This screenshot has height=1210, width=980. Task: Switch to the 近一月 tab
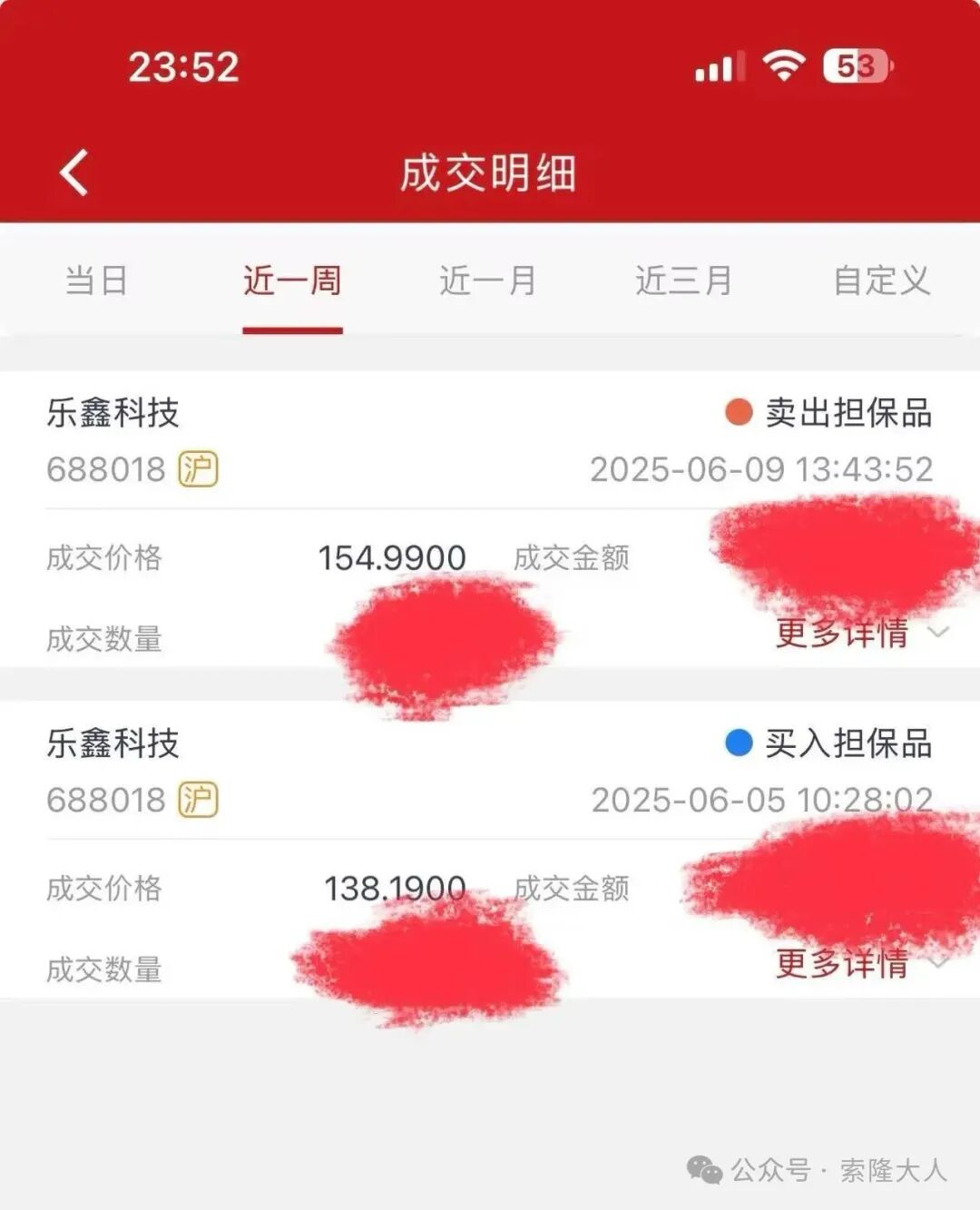point(488,281)
